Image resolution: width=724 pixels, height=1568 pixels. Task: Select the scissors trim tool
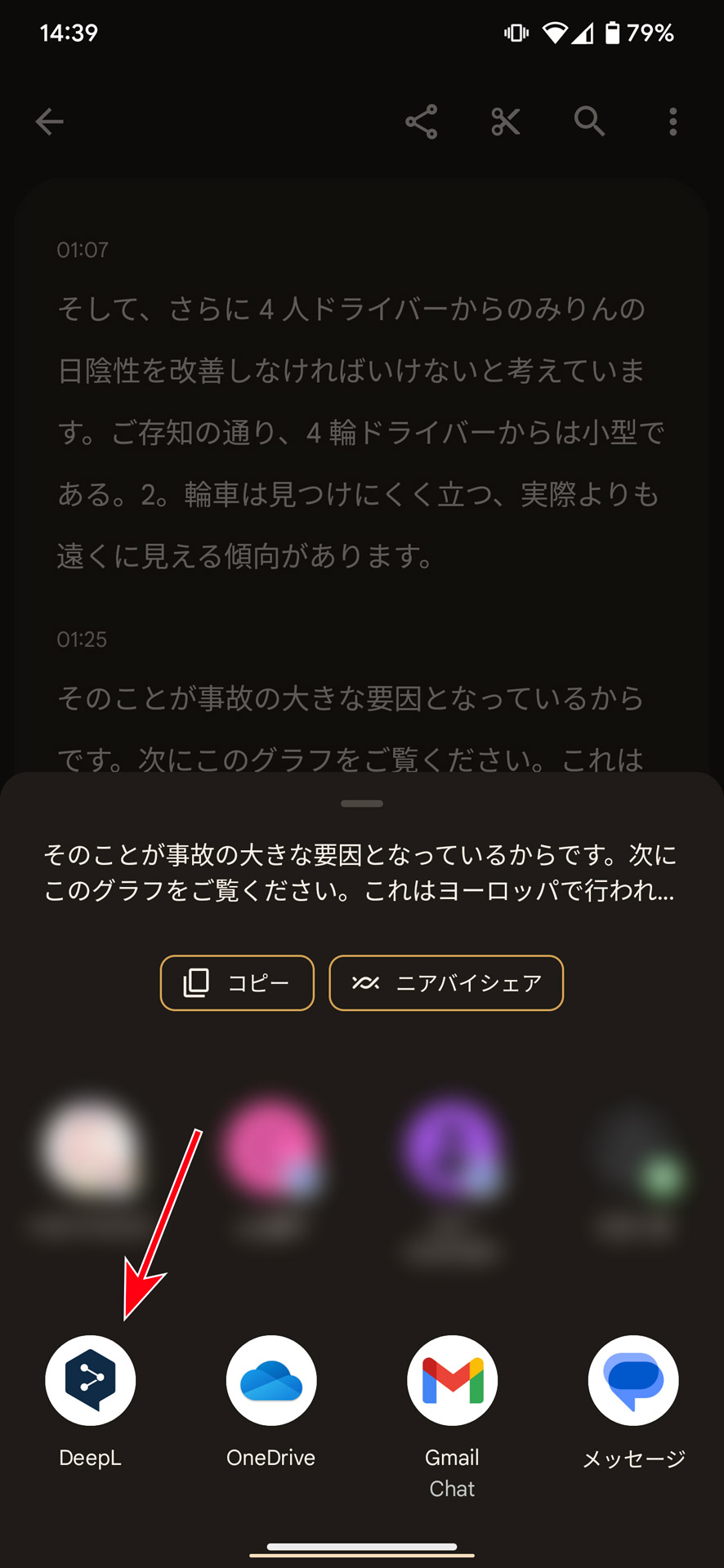[506, 121]
